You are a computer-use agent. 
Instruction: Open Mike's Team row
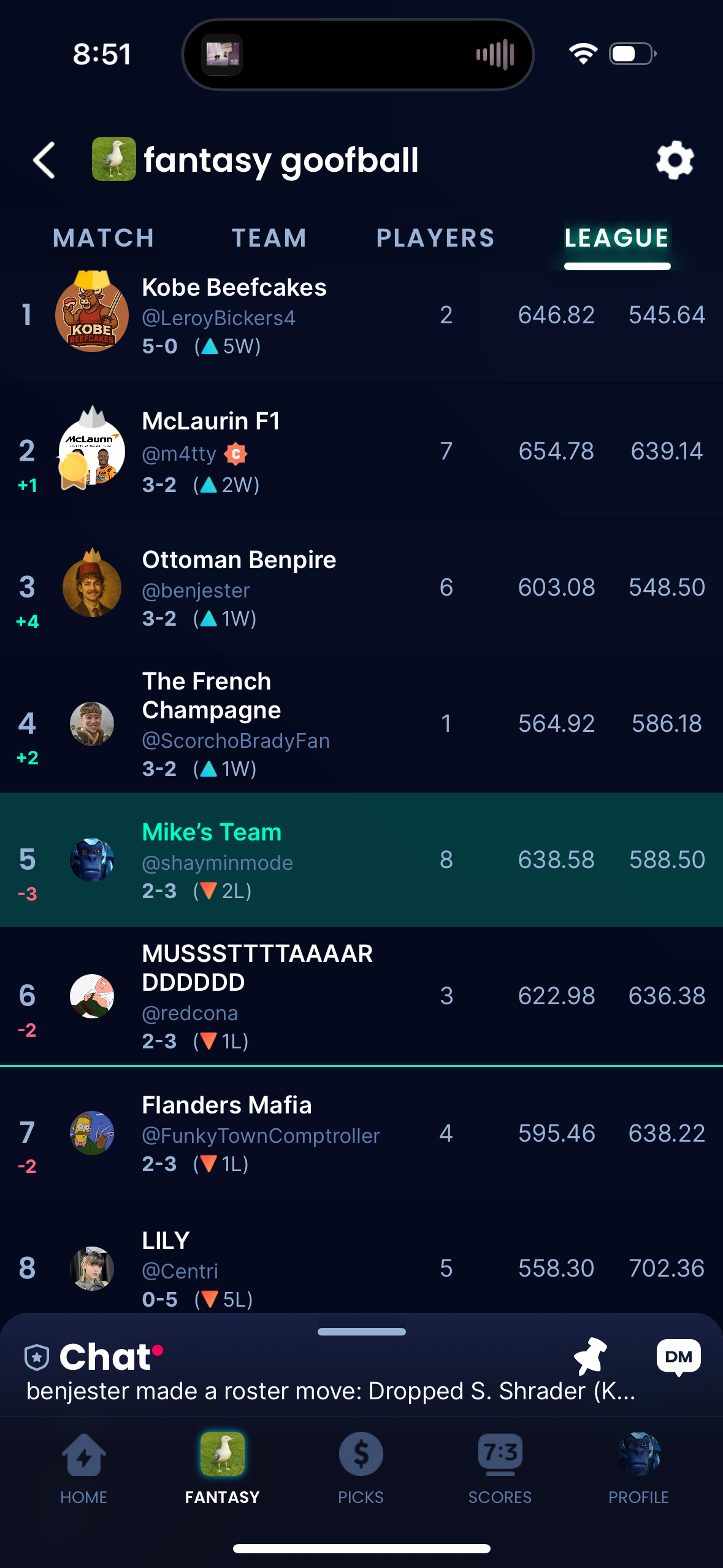pos(212,860)
